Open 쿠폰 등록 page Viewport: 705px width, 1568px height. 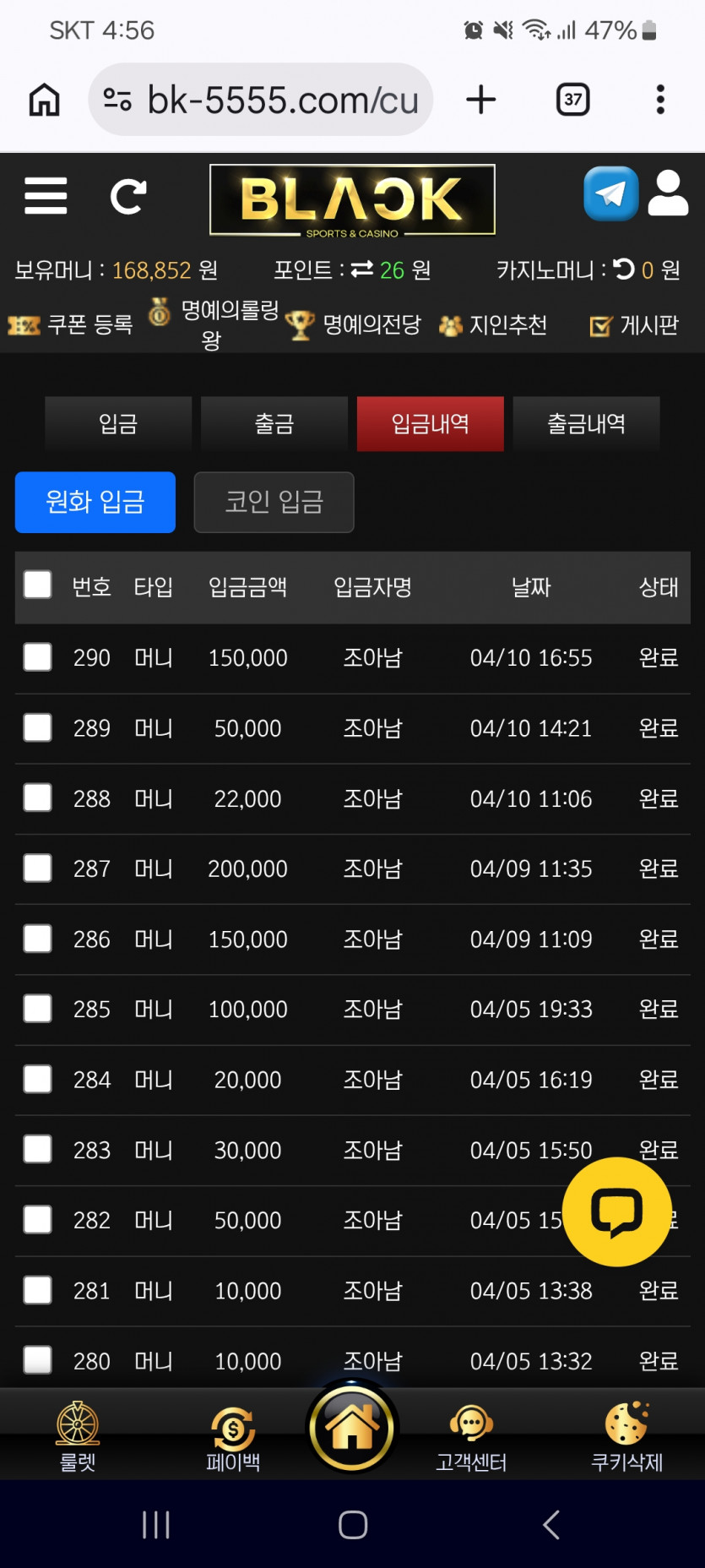tap(71, 324)
